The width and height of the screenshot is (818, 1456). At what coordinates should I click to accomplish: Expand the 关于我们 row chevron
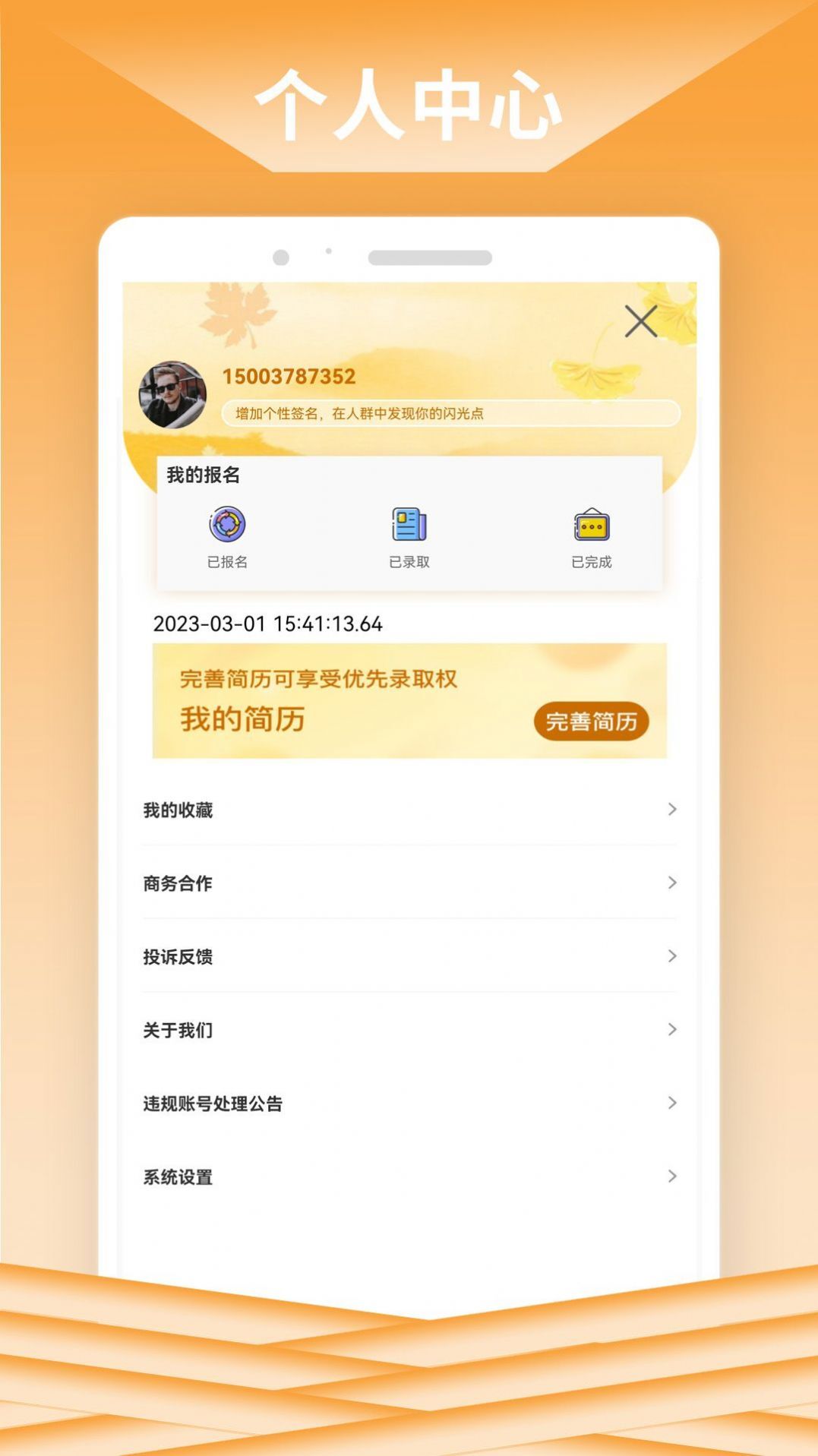pyautogui.click(x=671, y=1031)
